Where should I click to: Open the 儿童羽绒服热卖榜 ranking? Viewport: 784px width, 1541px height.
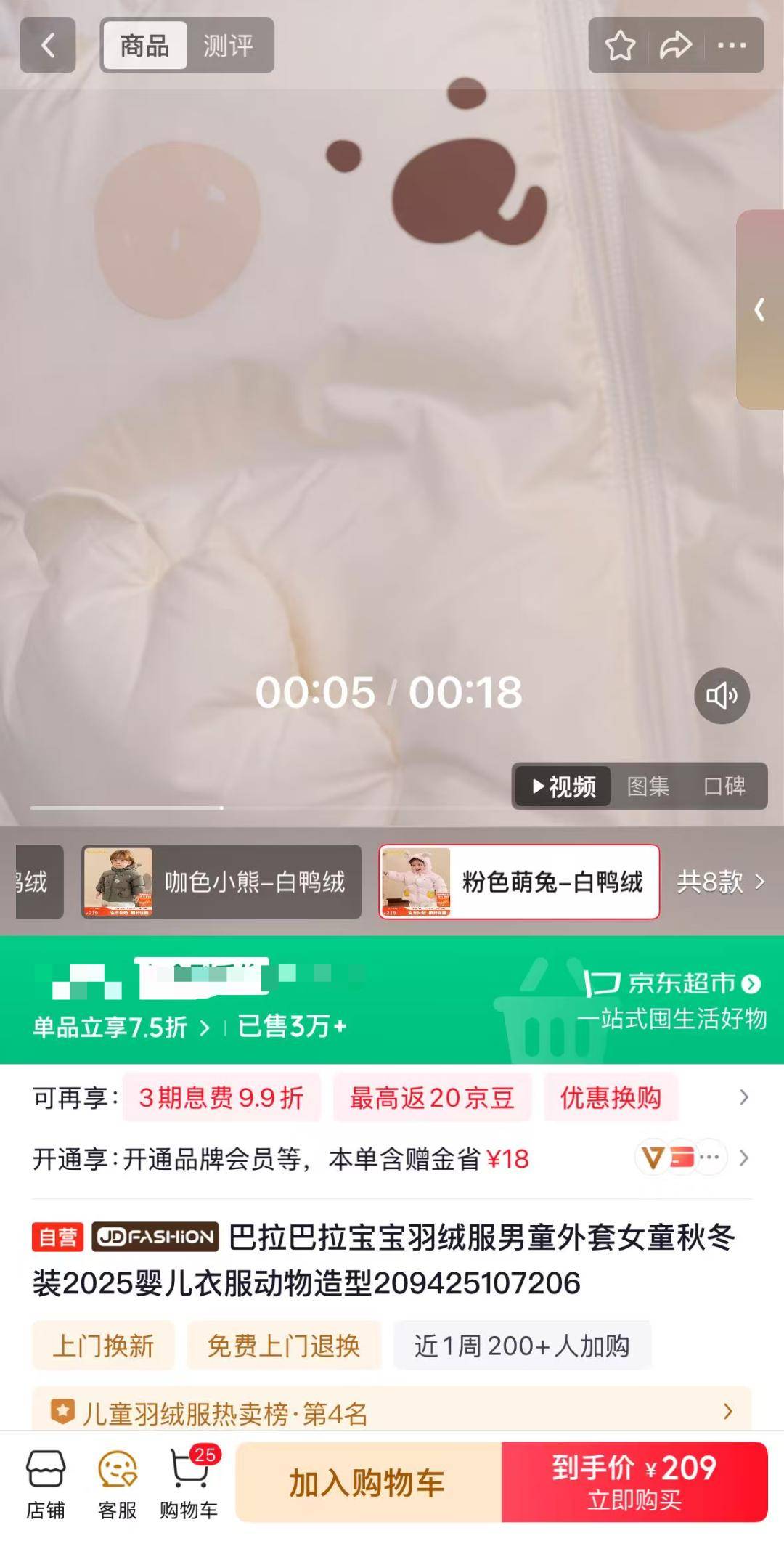(x=392, y=1412)
